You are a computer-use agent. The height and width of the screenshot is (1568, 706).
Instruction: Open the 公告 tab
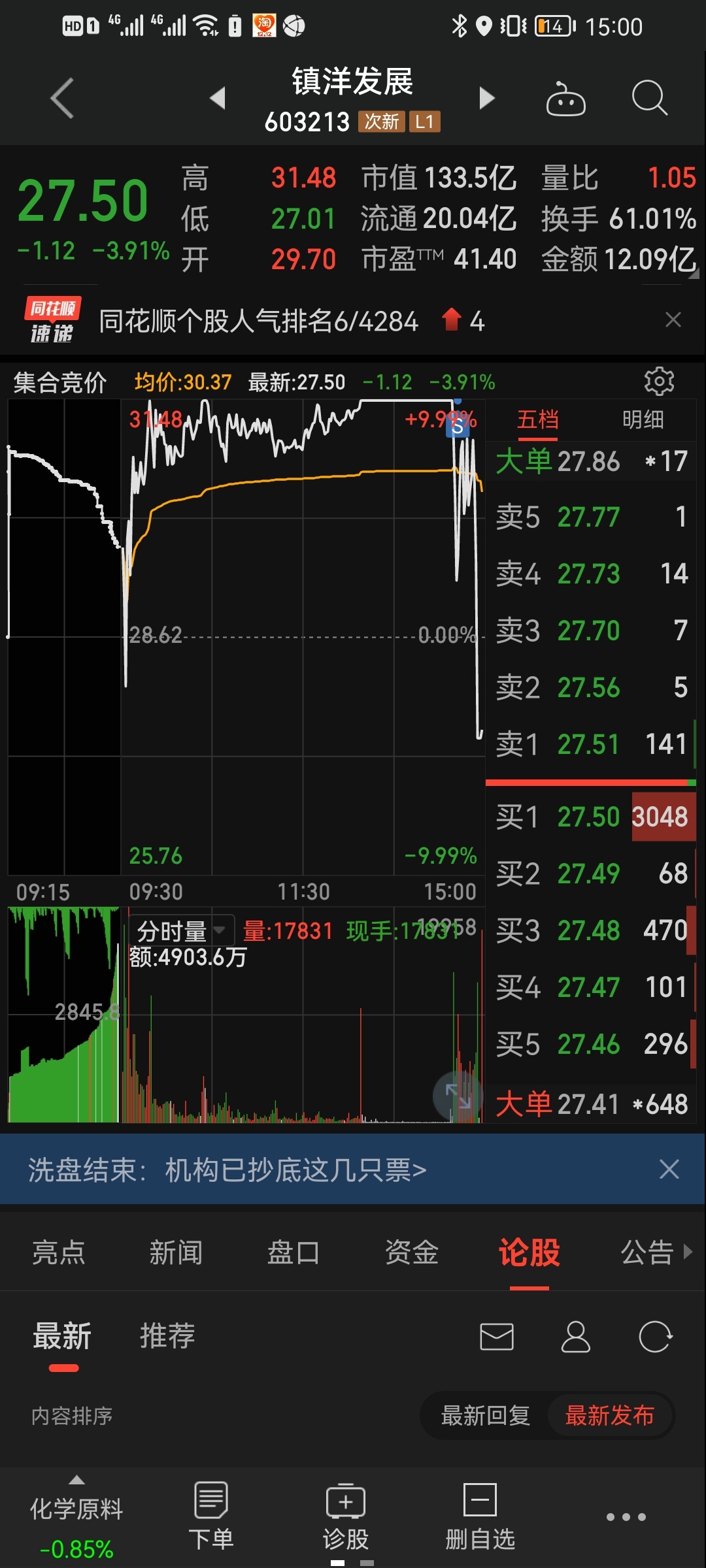647,1252
